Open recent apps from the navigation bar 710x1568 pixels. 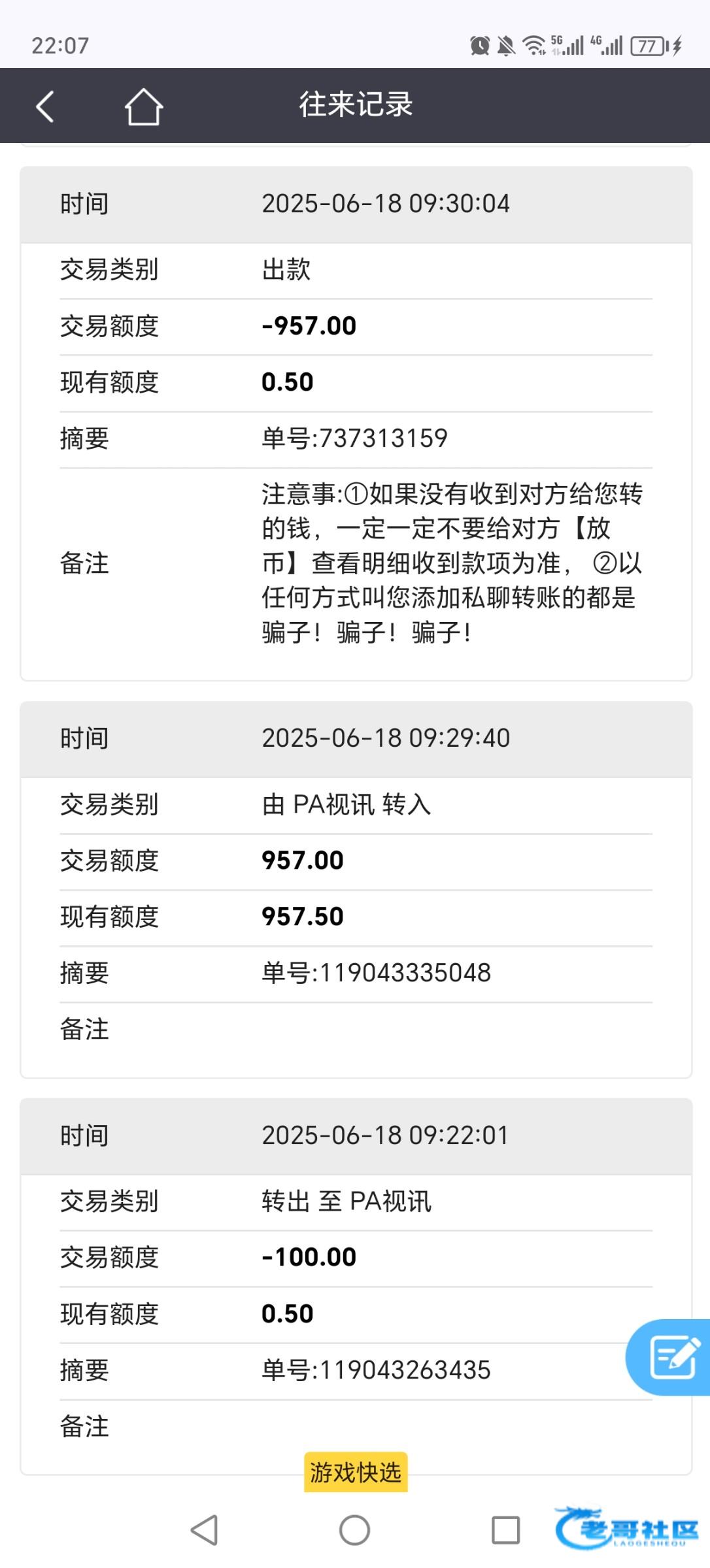point(505,1530)
